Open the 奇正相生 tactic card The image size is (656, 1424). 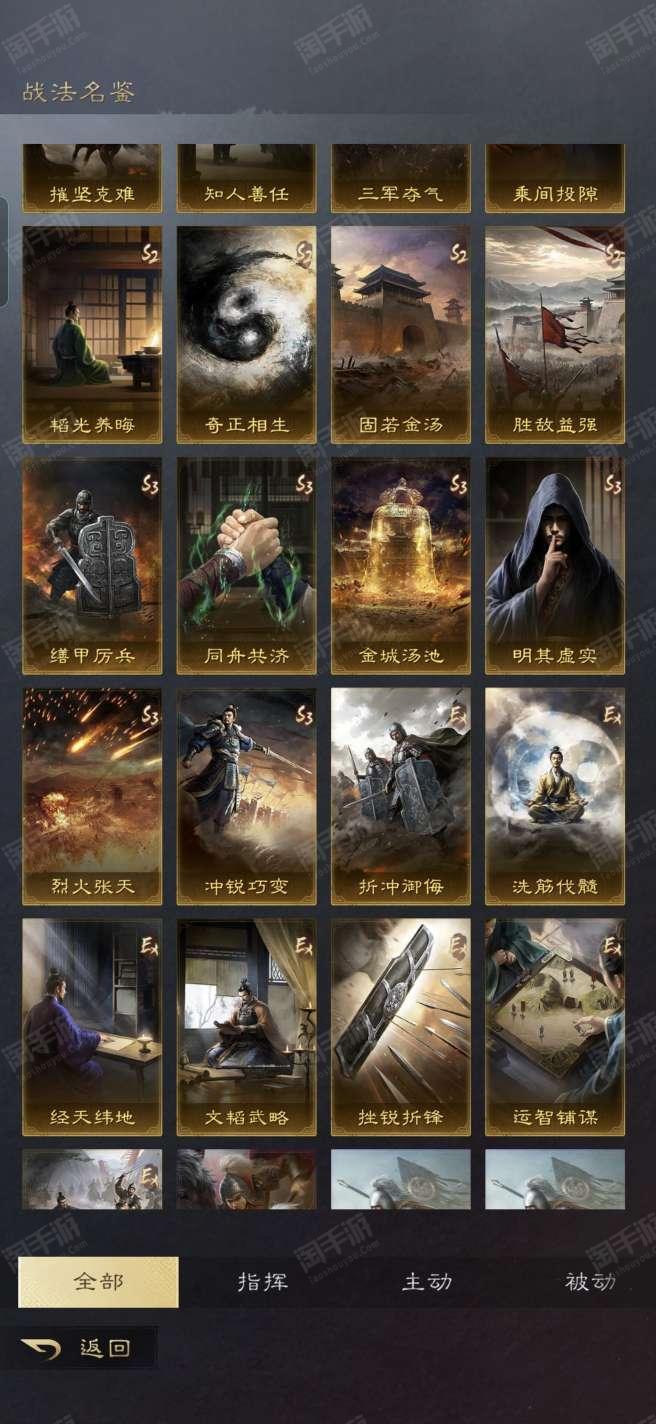[x=246, y=335]
